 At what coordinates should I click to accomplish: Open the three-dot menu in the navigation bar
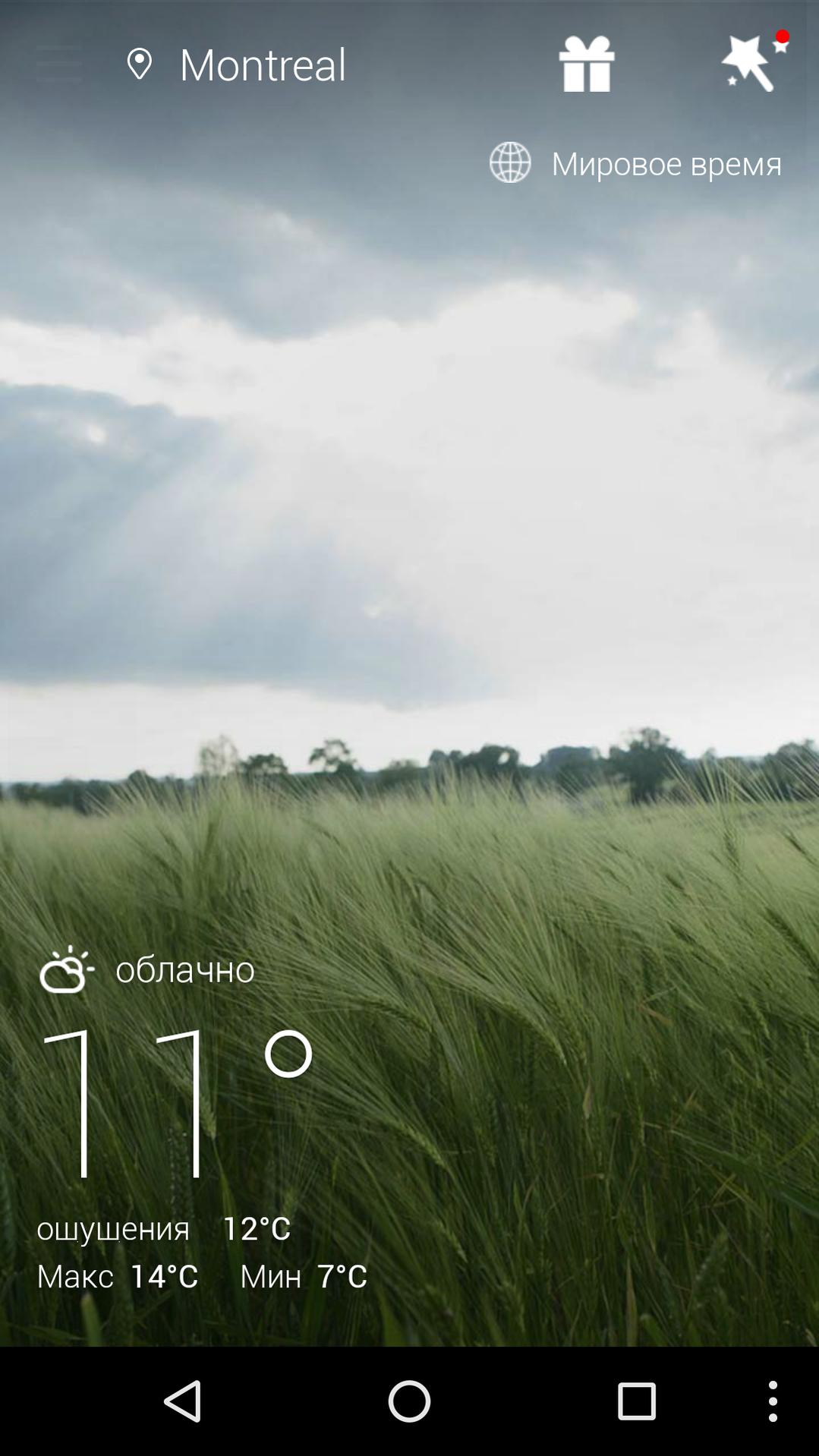[772, 1401]
